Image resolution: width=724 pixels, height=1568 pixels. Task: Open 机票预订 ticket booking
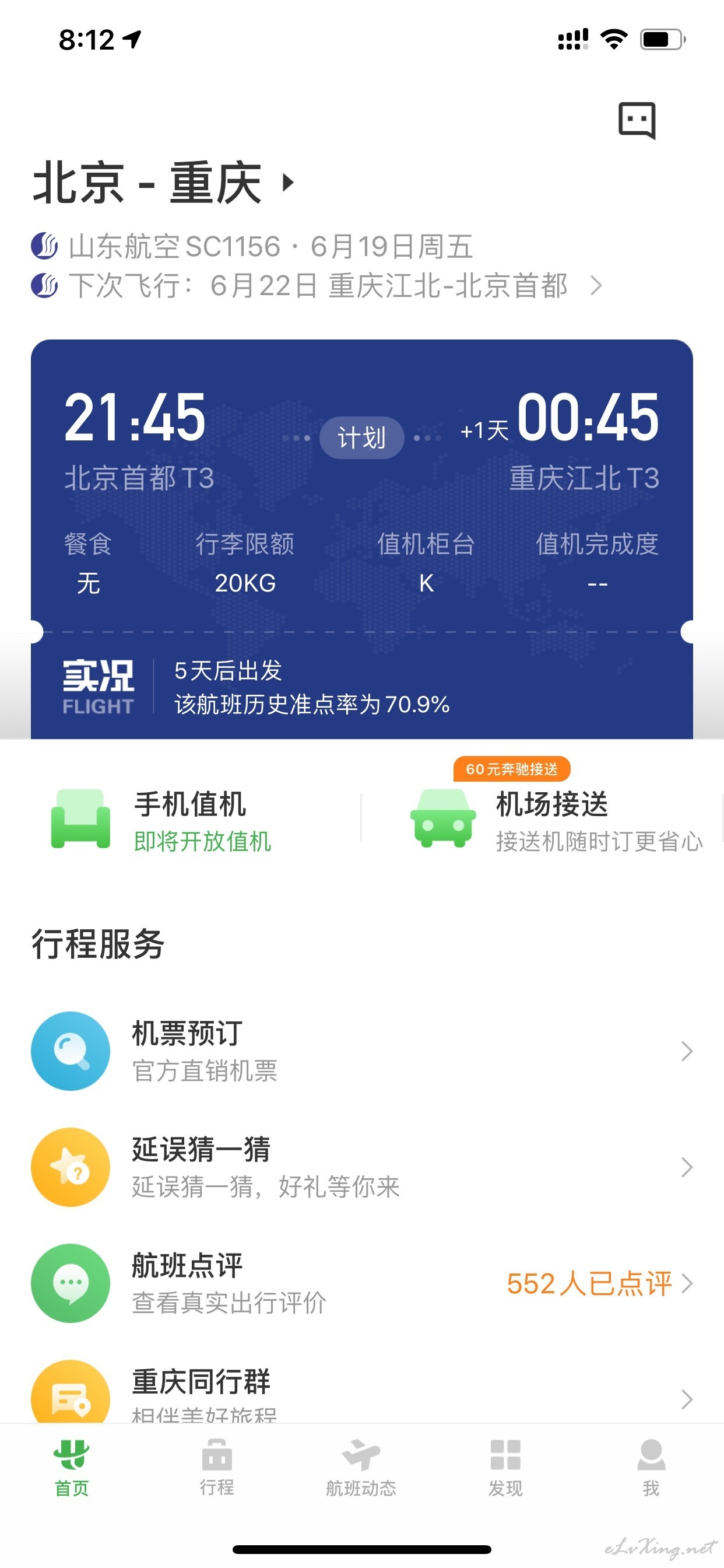coord(362,1051)
